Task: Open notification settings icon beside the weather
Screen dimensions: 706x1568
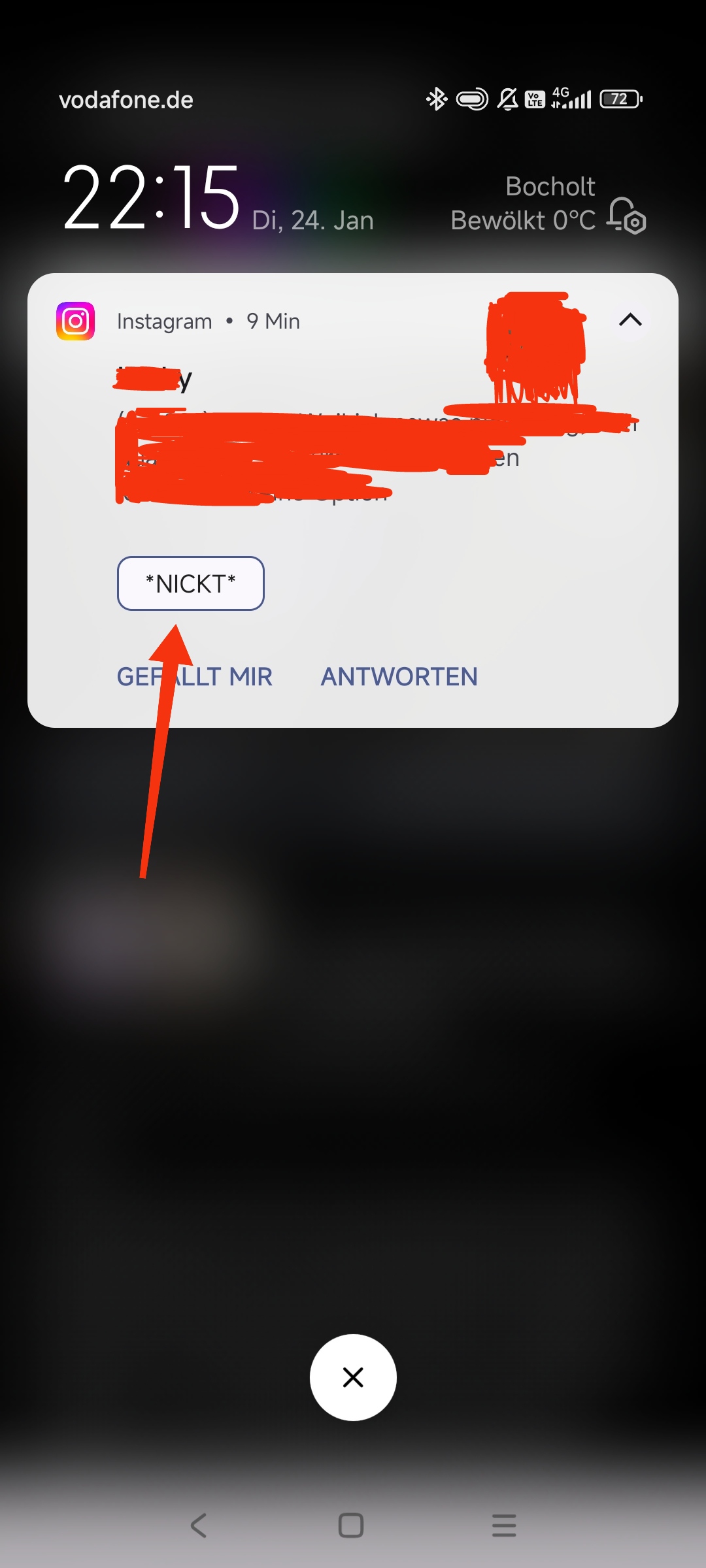Action: [627, 216]
